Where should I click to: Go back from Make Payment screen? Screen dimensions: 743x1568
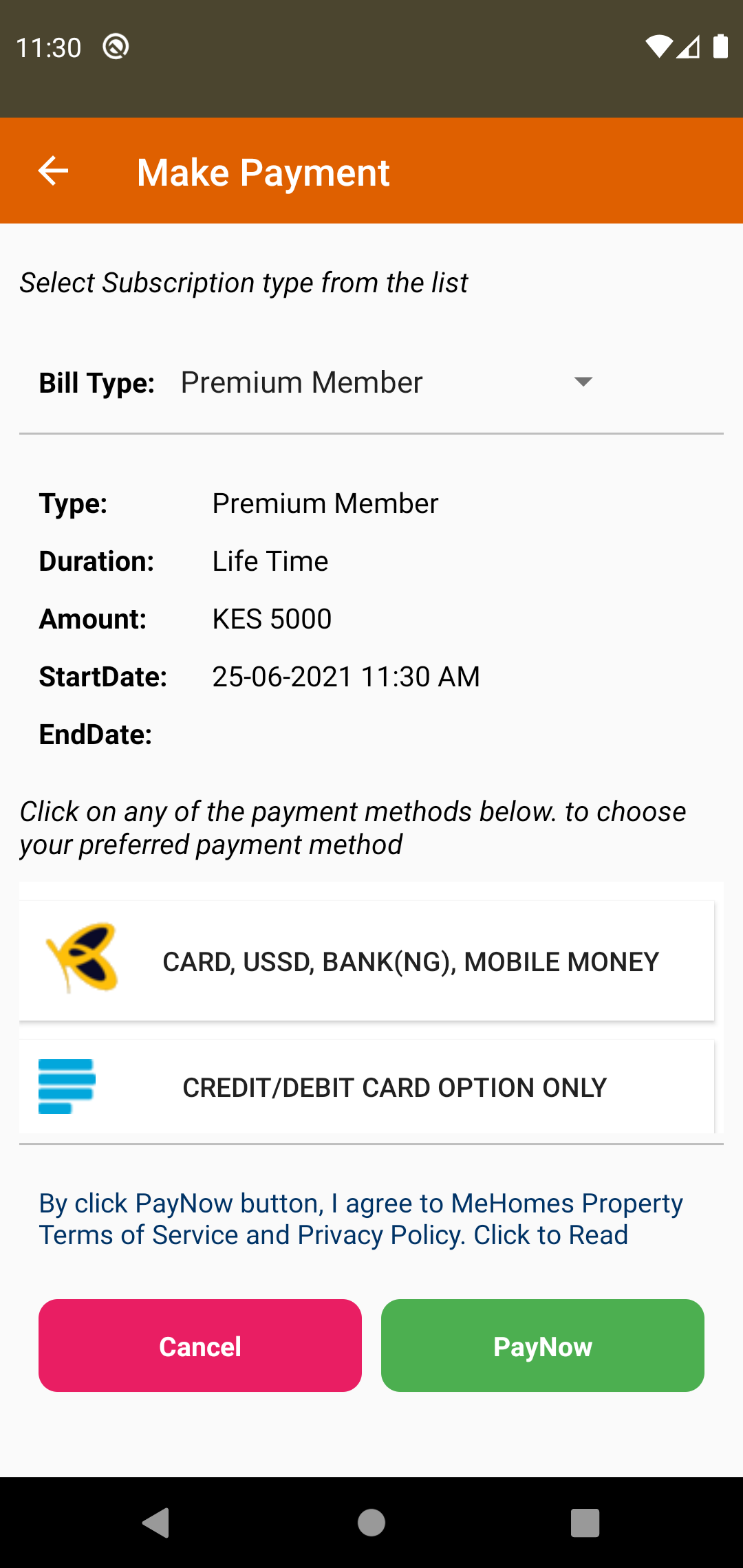(53, 171)
